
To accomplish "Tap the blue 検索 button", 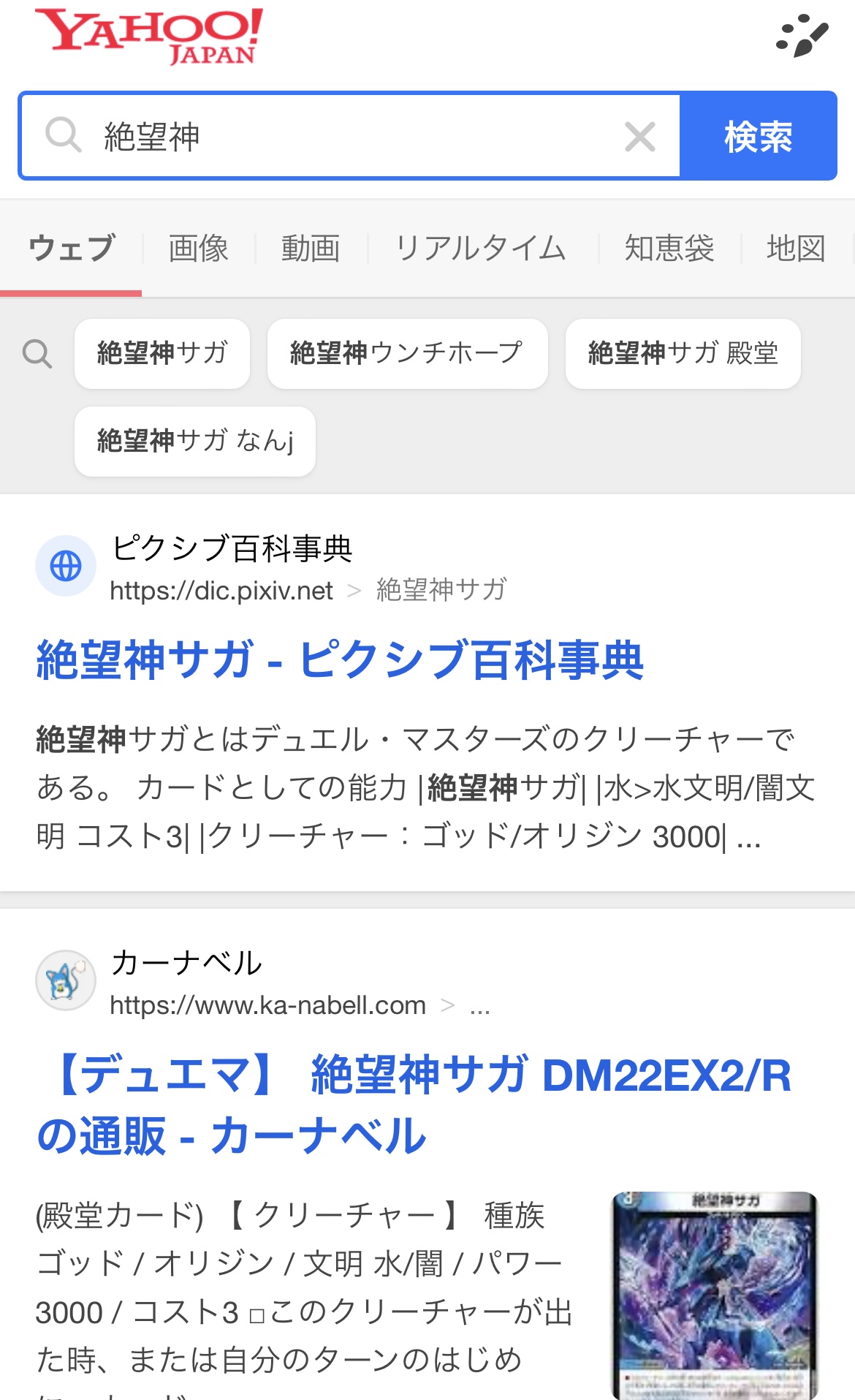I will tap(758, 137).
